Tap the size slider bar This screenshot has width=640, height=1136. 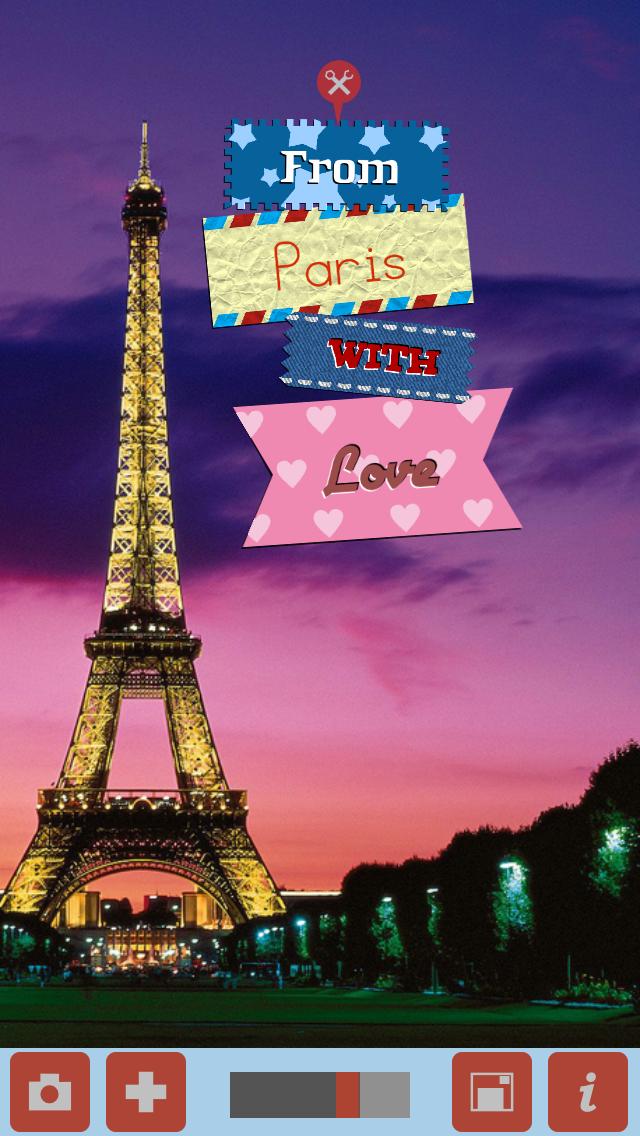coord(319,1094)
